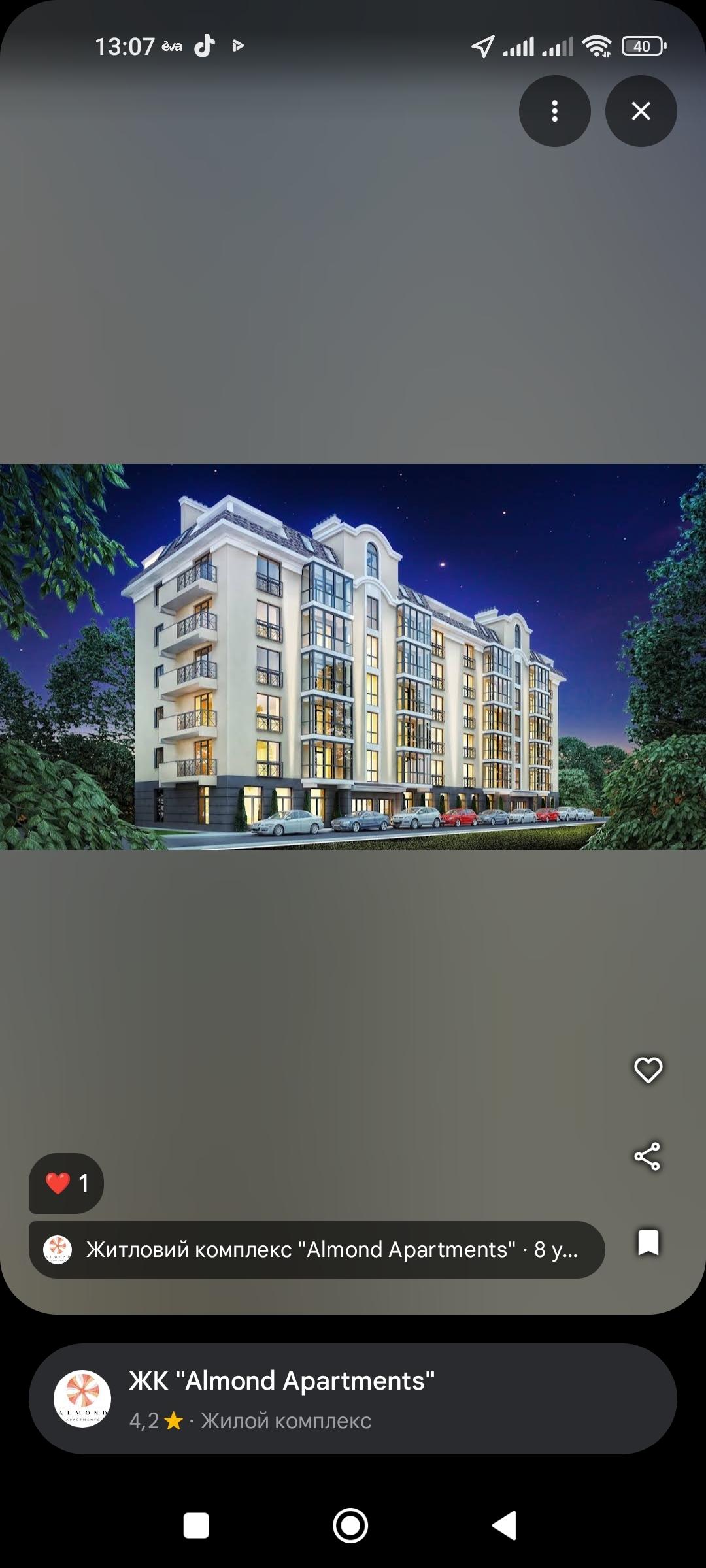Go to the home screen via the navigation bar

350,1526
